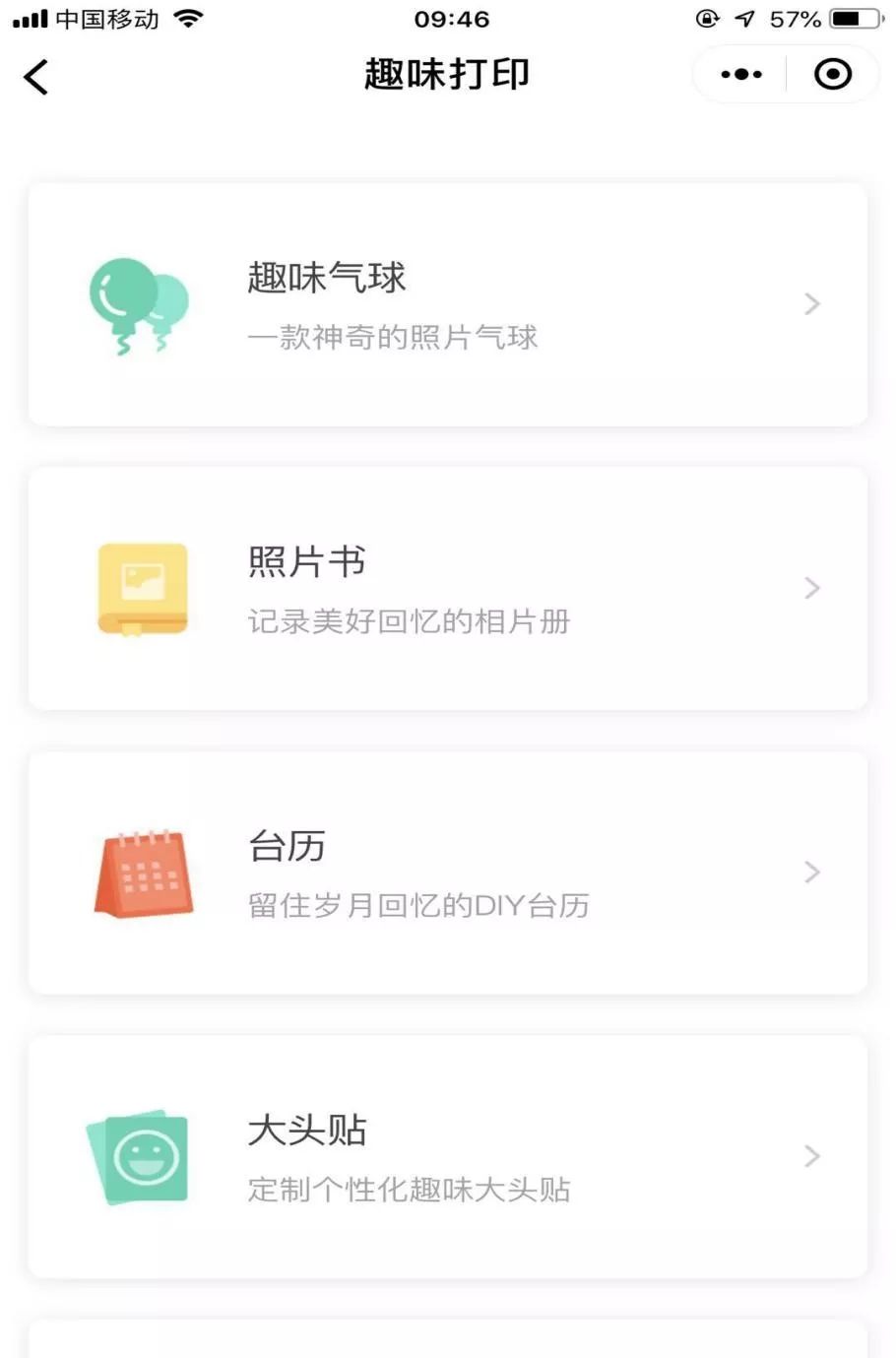Go back from 趣味打印 page
The height and width of the screenshot is (1358, 896).
(36, 77)
